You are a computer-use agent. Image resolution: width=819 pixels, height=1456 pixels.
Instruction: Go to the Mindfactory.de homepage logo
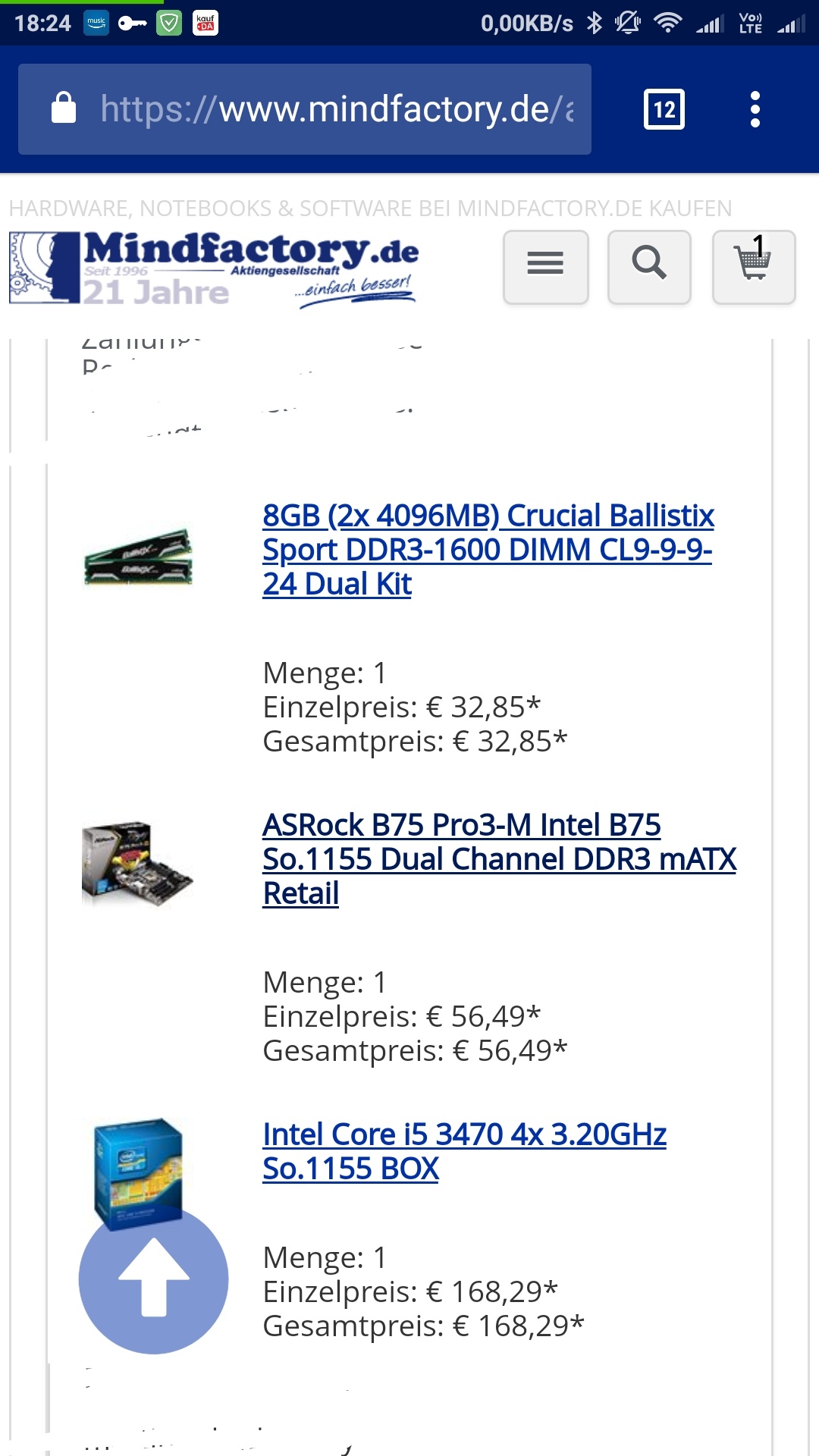click(214, 269)
